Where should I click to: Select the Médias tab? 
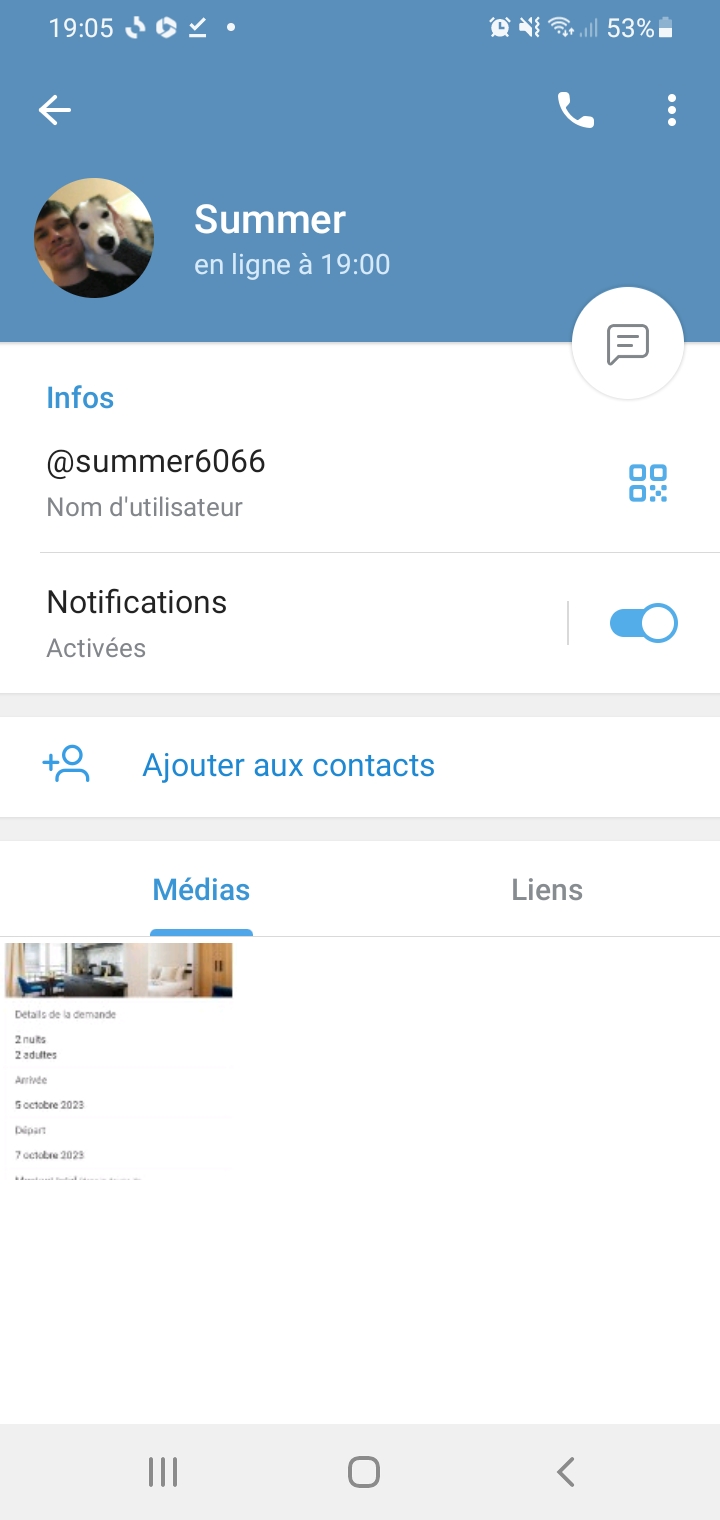[201, 889]
